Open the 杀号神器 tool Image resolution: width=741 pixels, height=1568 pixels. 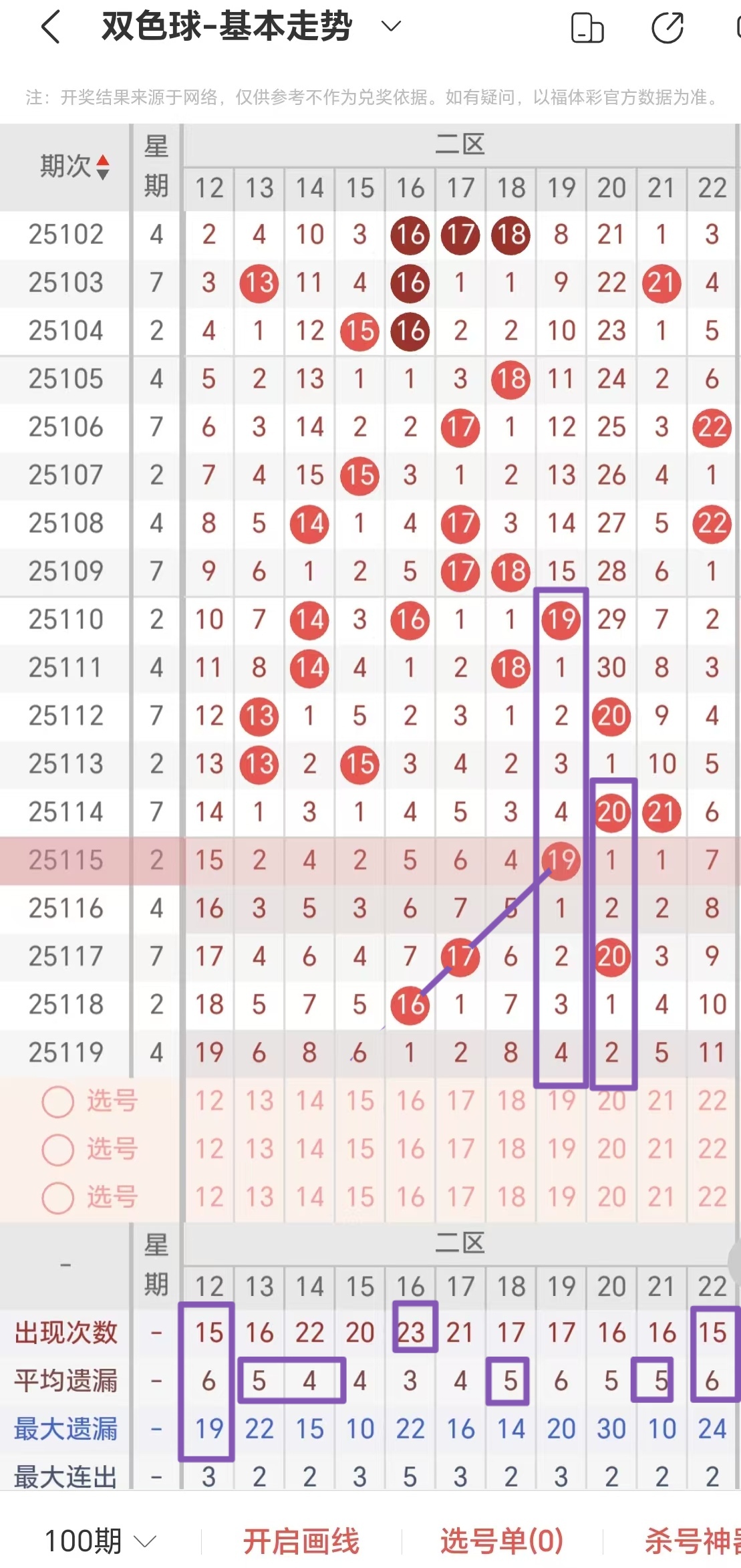click(692, 1541)
